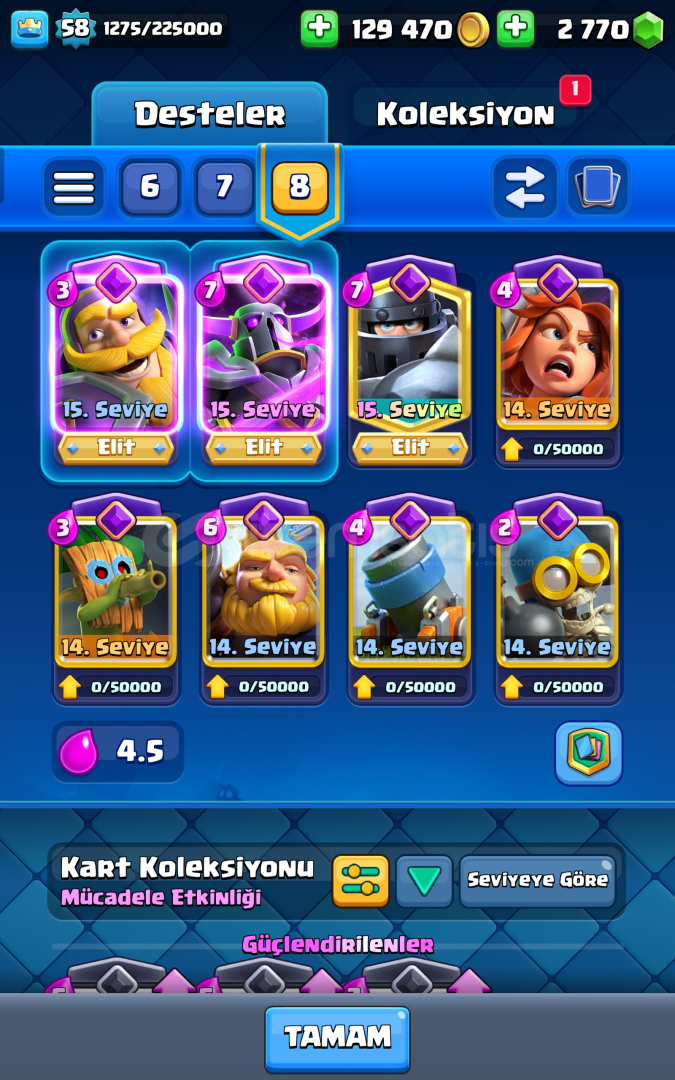Select deck slot 7
675x1080 pixels.
(x=224, y=187)
